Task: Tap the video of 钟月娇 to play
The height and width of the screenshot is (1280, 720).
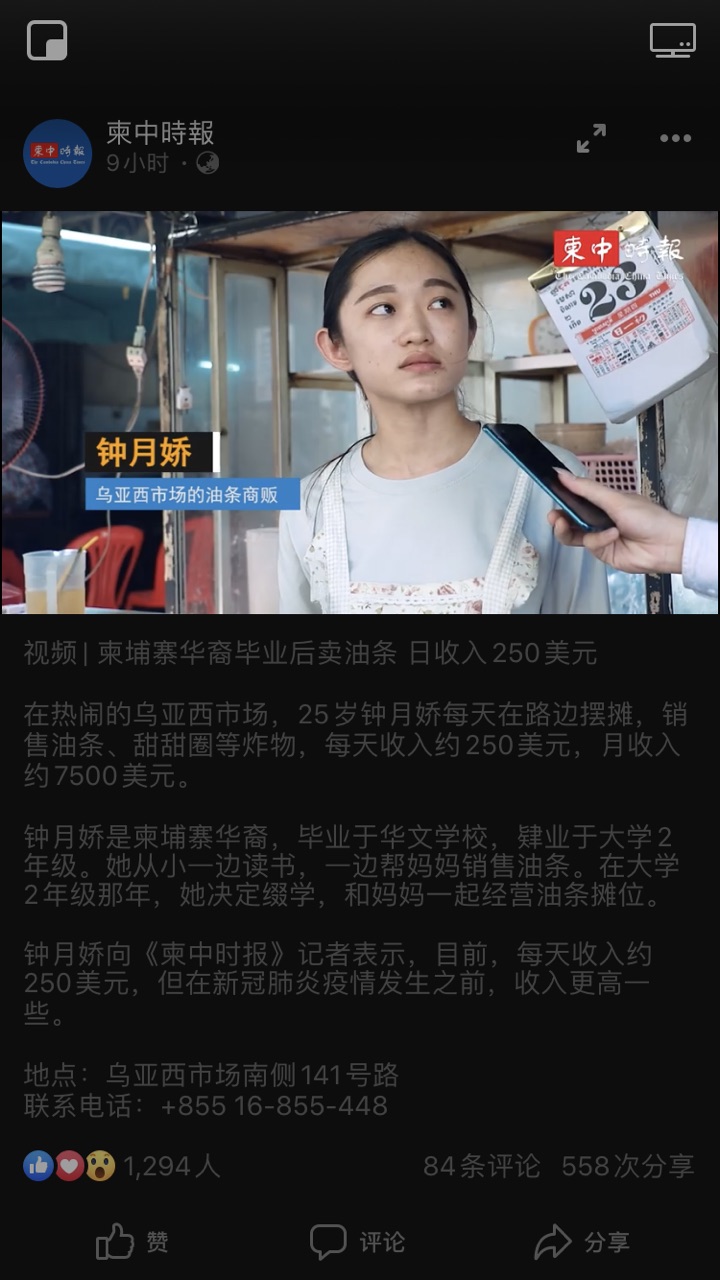Action: pos(360,412)
